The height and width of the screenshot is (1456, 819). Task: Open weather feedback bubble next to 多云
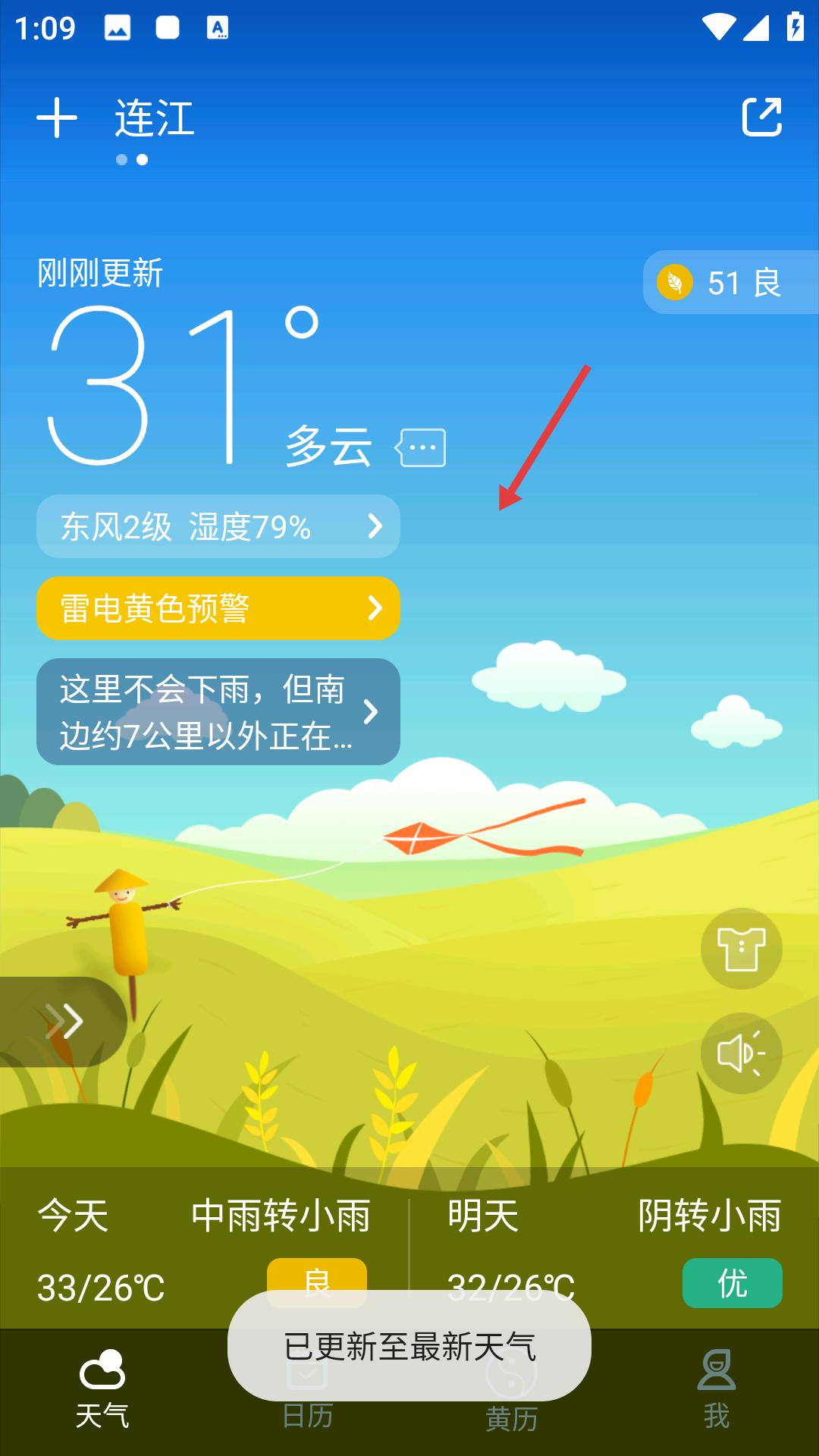[421, 447]
